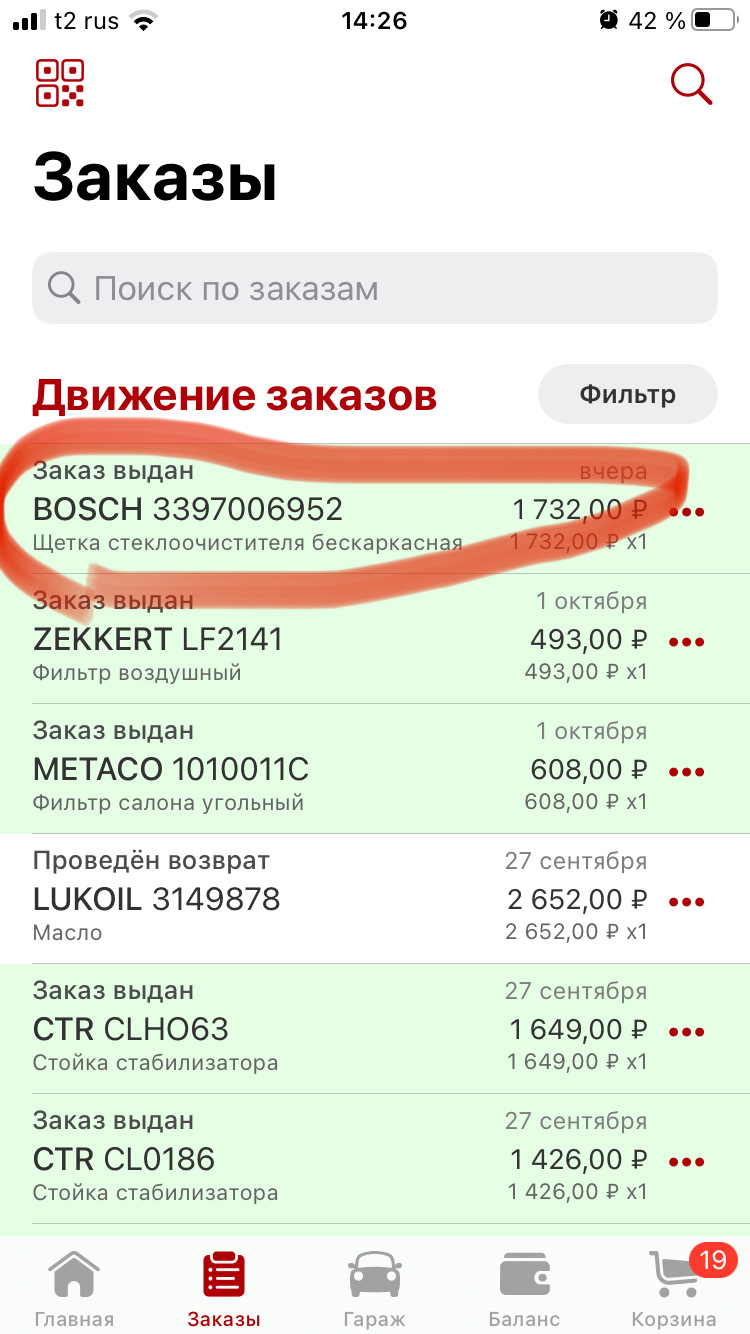The width and height of the screenshot is (750, 1334).
Task: Open the Баланс tab
Action: [525, 1289]
